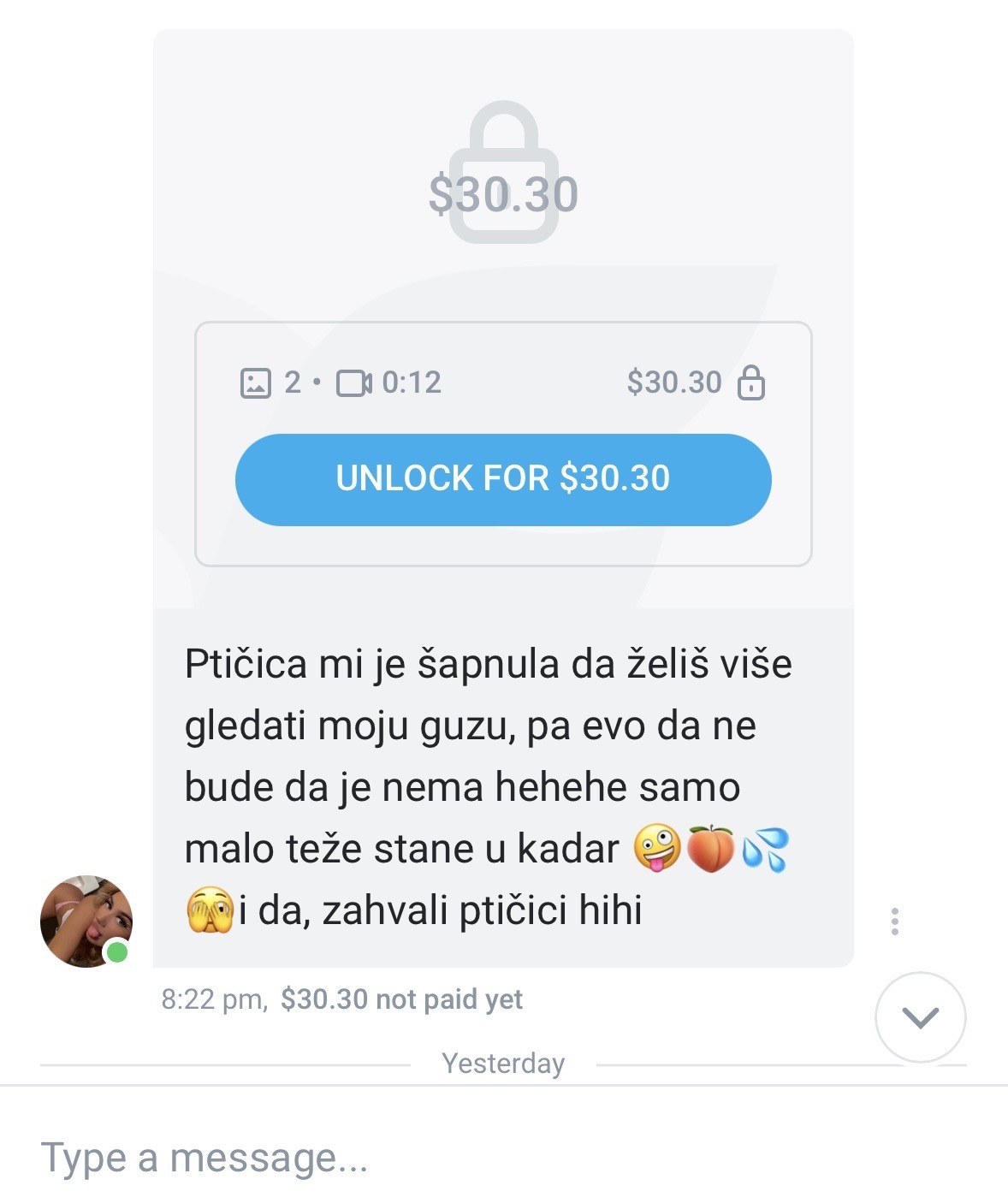
Task: Open the message options three-dot menu
Action: [894, 922]
